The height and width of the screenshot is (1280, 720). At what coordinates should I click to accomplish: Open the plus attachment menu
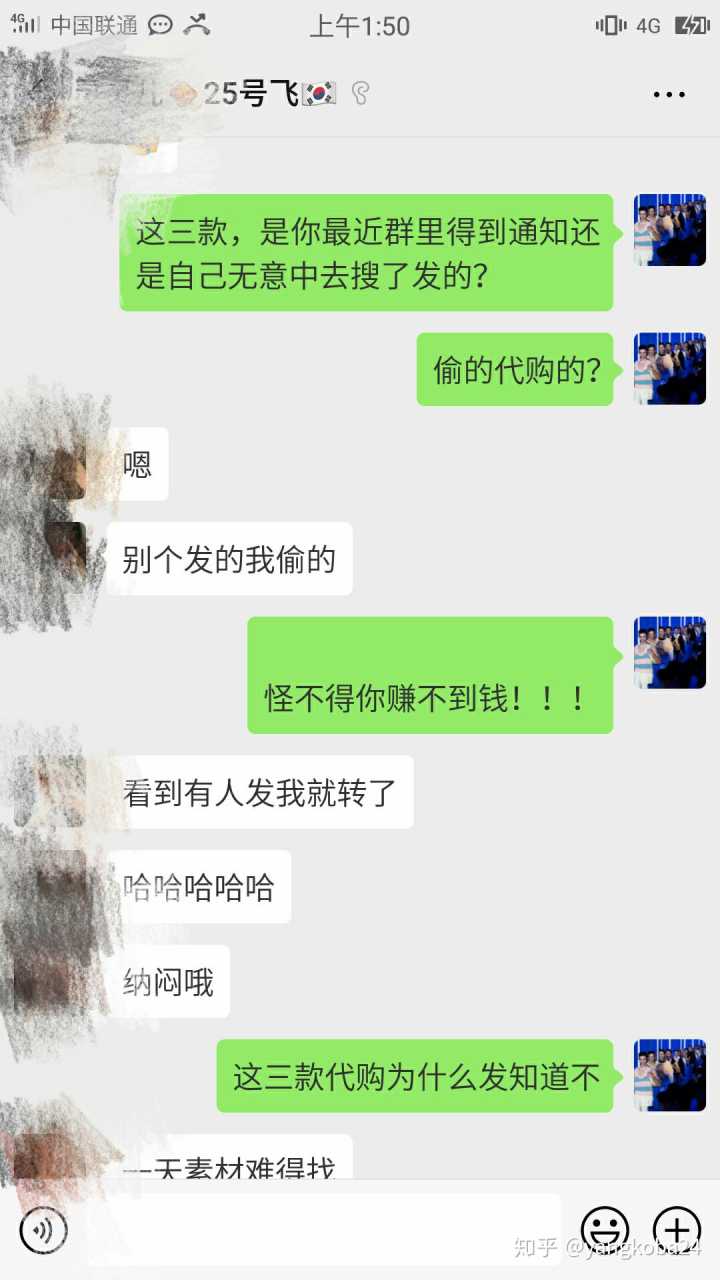(677, 1229)
